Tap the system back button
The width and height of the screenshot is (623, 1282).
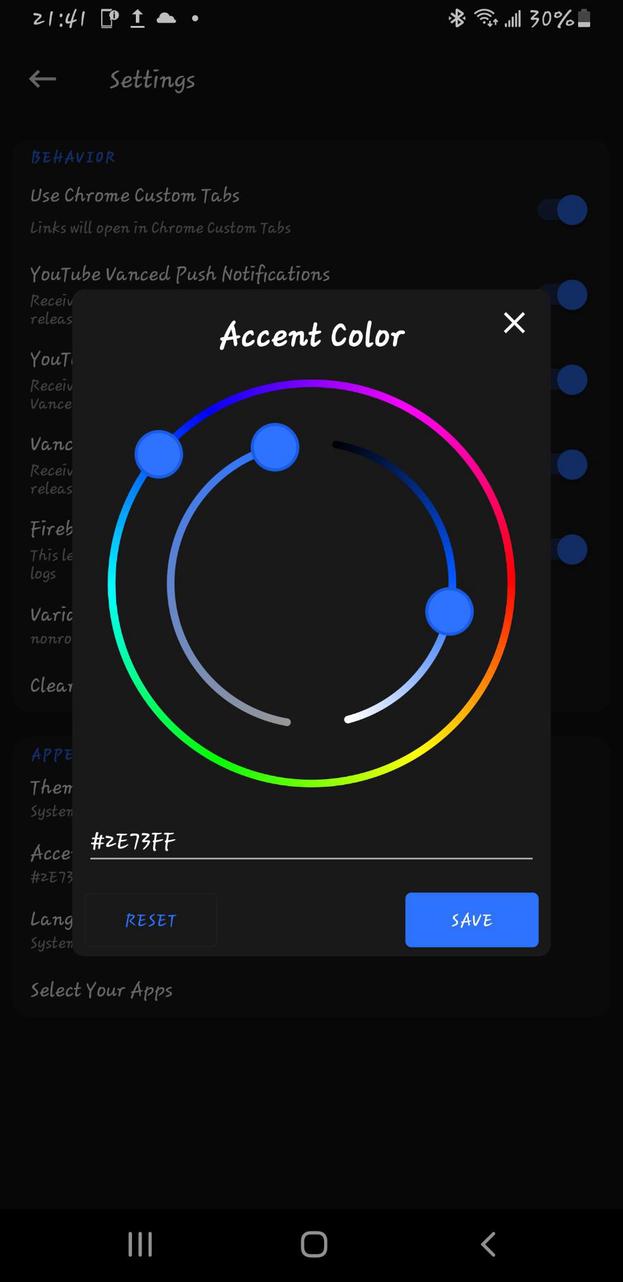click(488, 1244)
